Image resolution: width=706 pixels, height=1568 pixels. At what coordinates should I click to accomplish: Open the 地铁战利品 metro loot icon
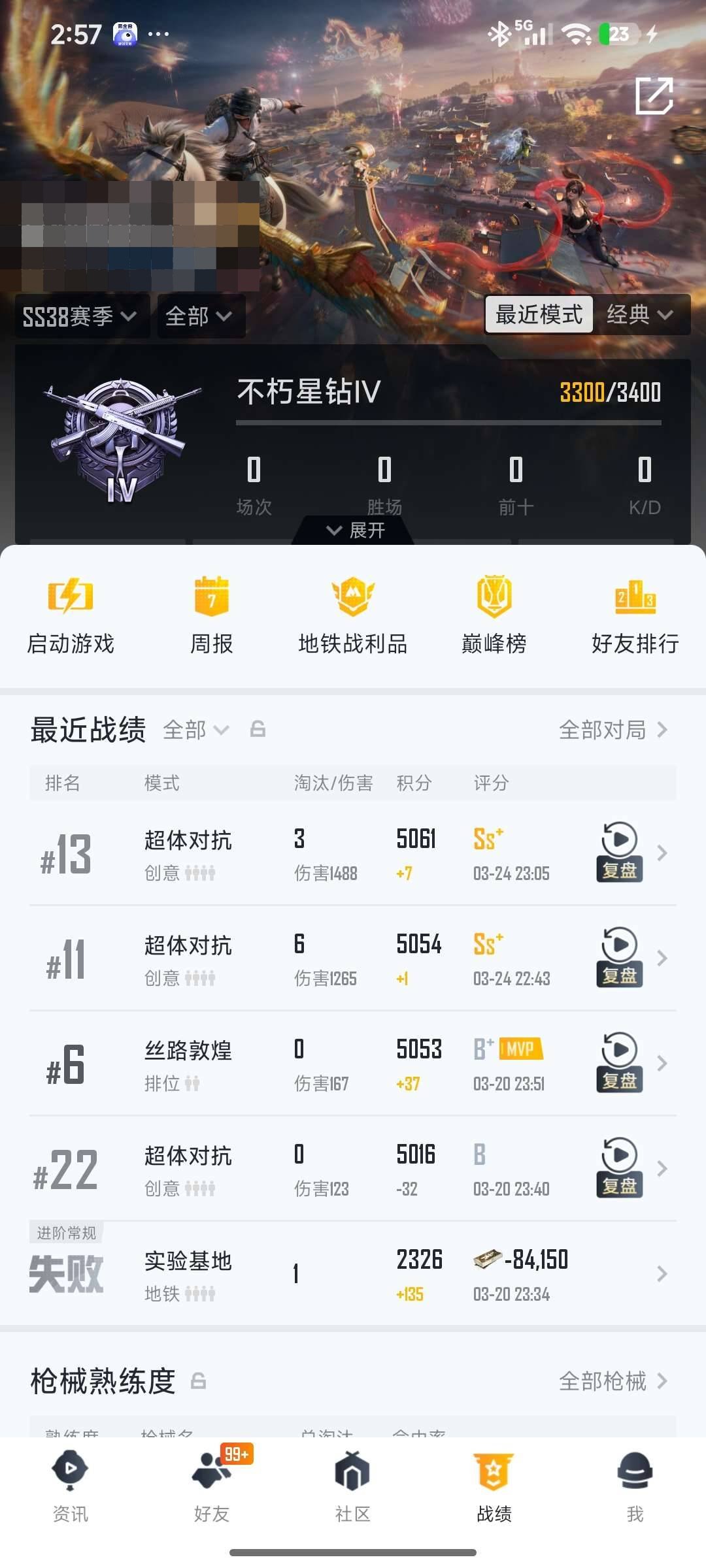tap(352, 614)
